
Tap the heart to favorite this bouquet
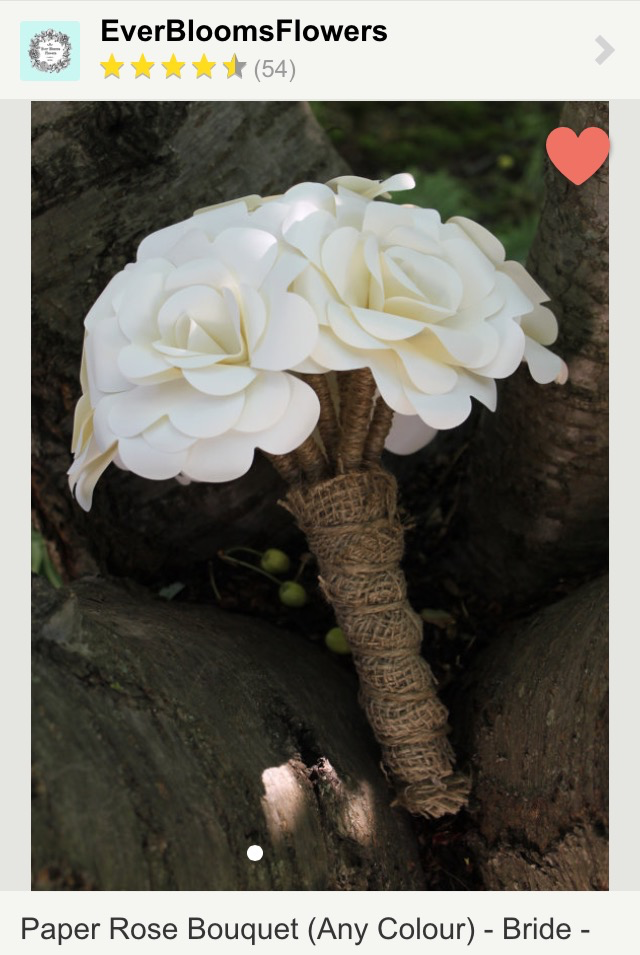click(577, 155)
